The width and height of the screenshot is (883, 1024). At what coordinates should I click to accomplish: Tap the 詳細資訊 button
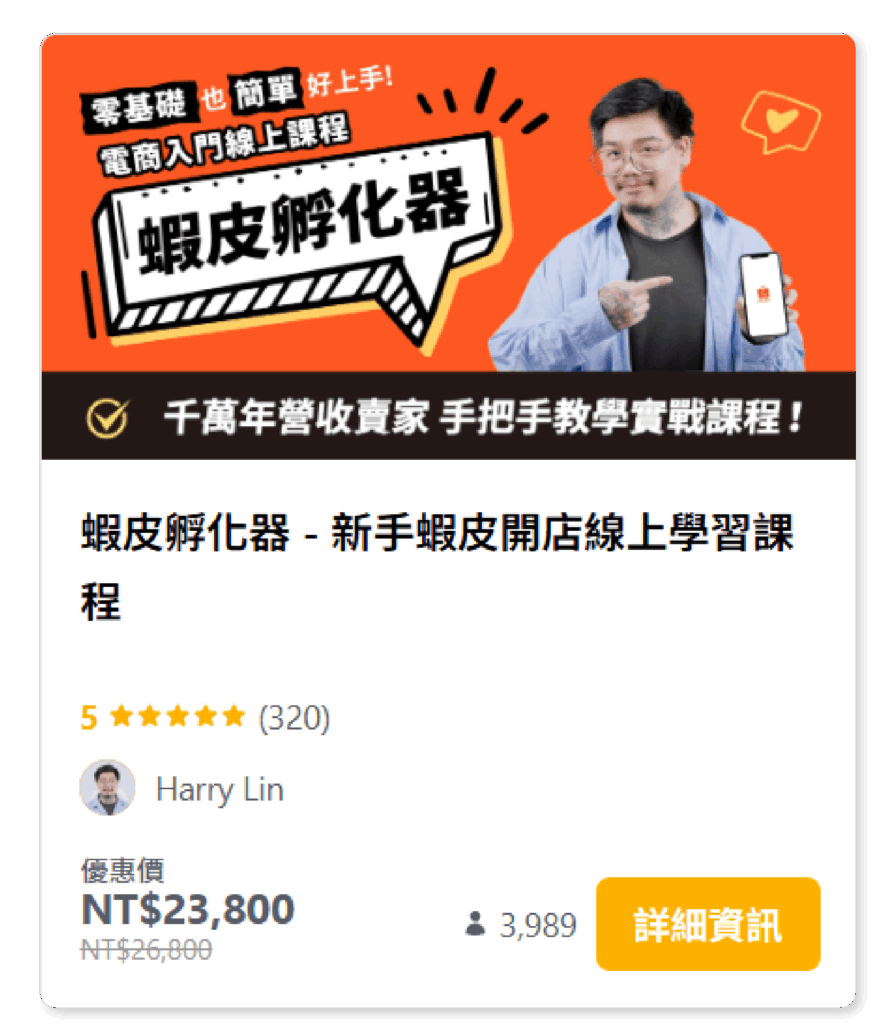pyautogui.click(x=707, y=924)
